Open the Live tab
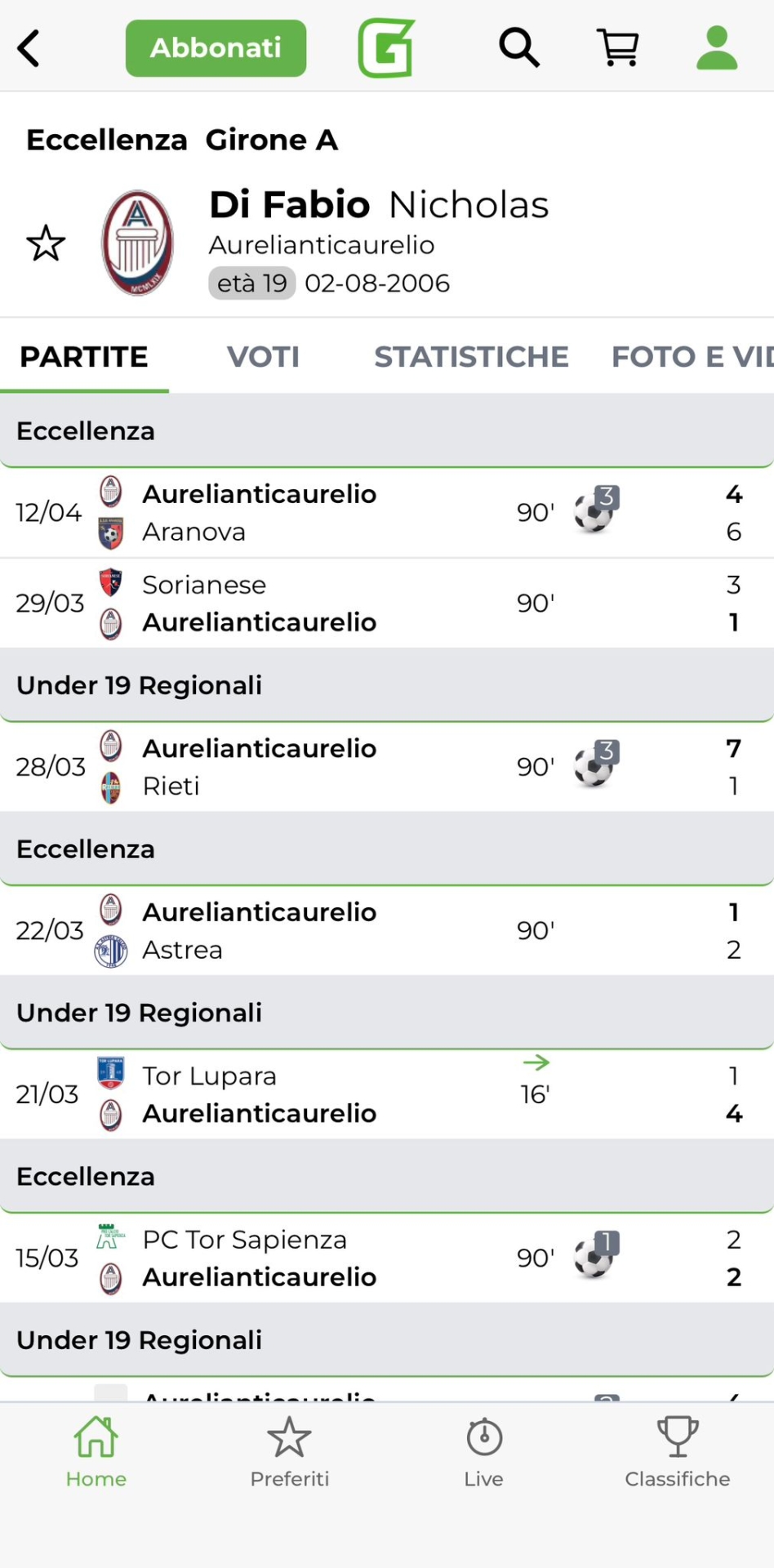Viewport: 774px width, 1568px height. tap(483, 1454)
